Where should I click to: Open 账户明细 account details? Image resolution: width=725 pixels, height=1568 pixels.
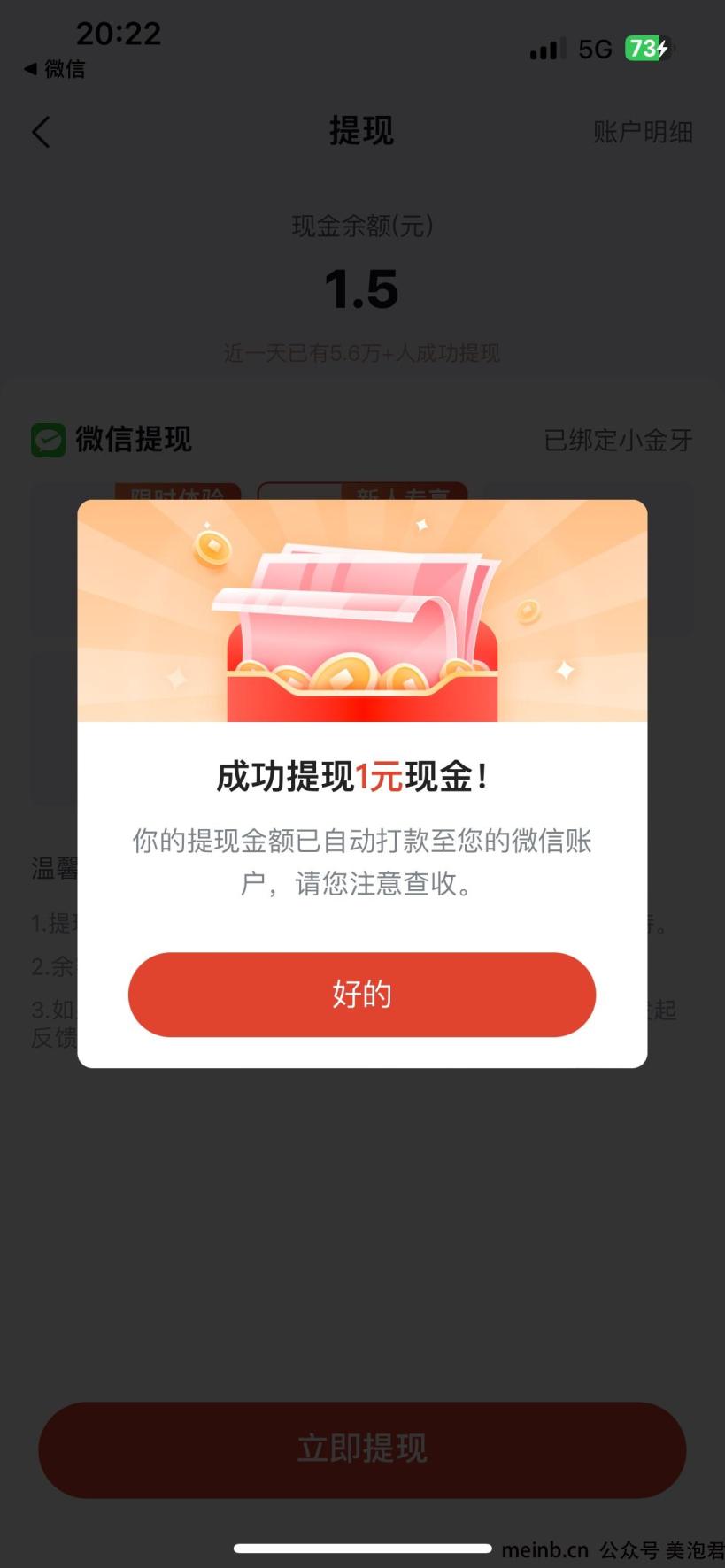tap(642, 133)
